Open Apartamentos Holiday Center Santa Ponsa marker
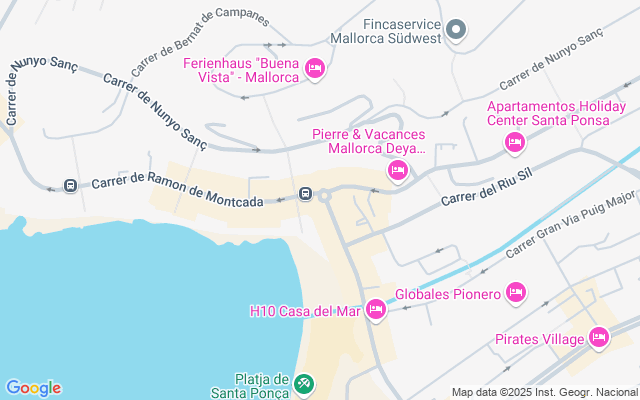 [x=515, y=143]
